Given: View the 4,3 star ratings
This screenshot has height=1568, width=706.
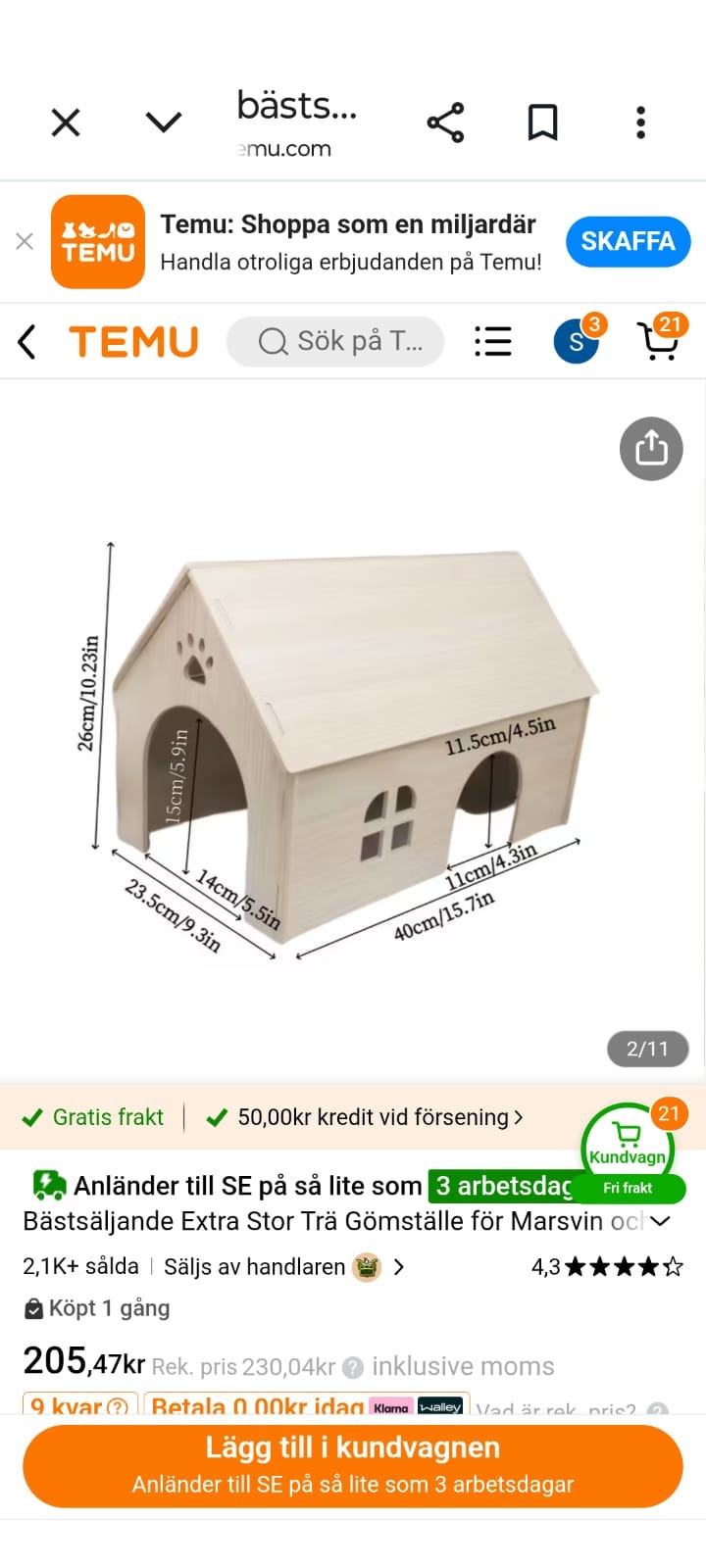Looking at the screenshot, I should coord(607,1267).
